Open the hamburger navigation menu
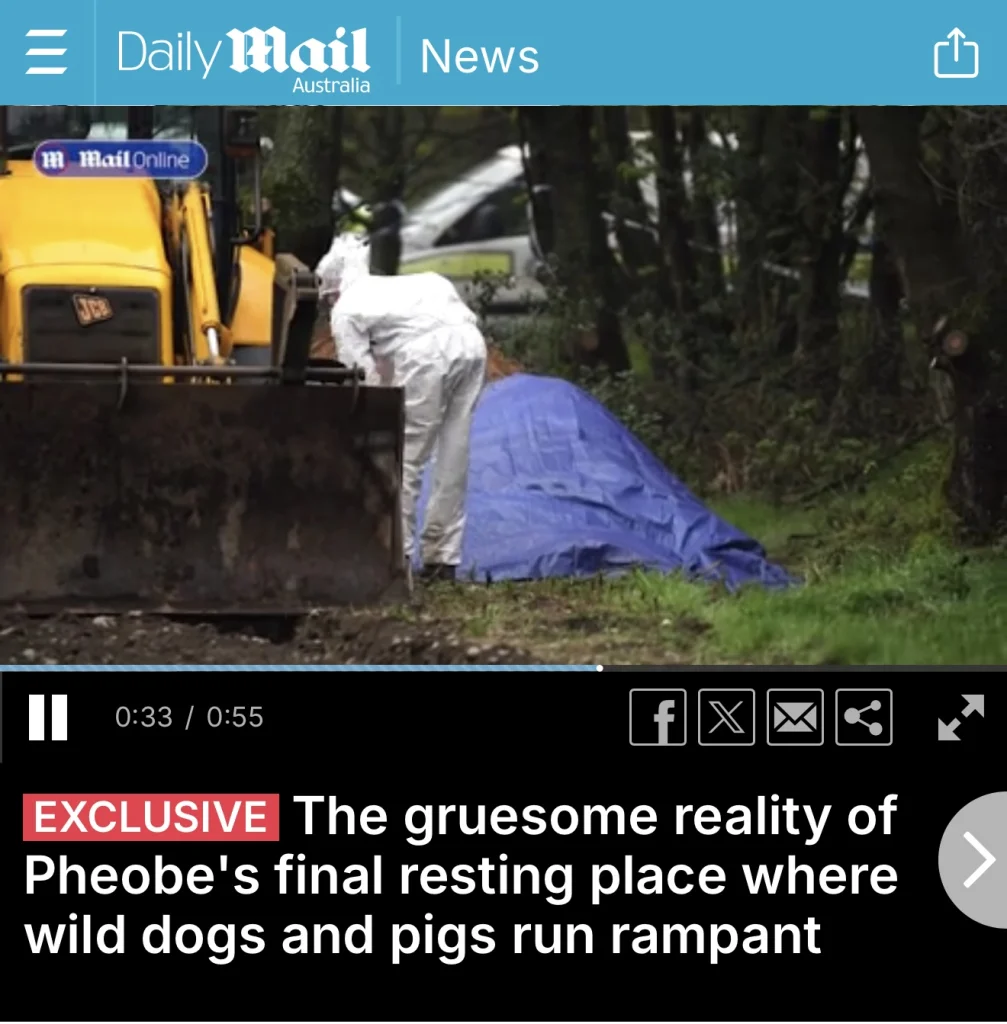1007x1024 pixels. click(x=46, y=52)
